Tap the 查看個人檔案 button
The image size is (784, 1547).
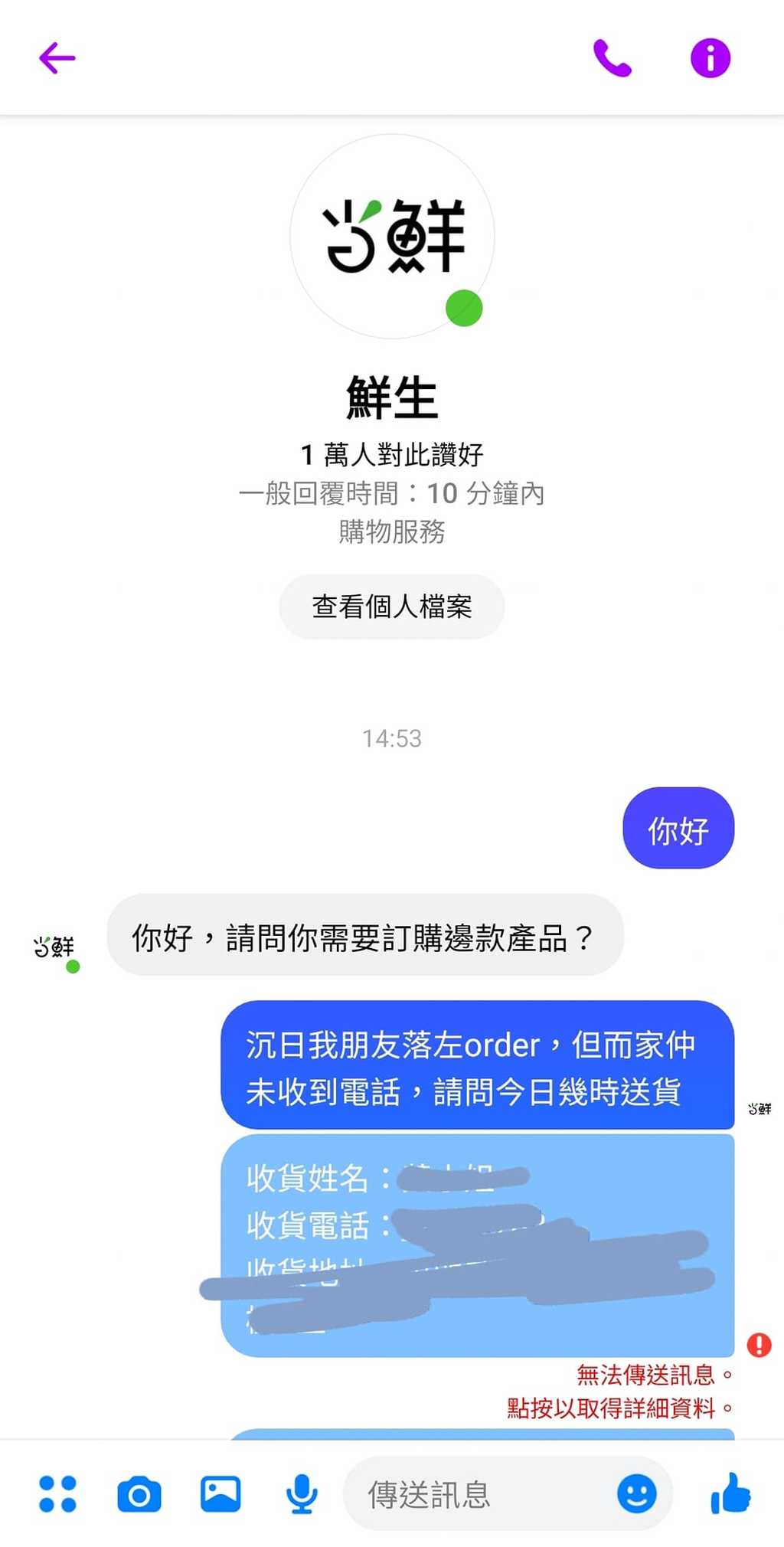[391, 607]
